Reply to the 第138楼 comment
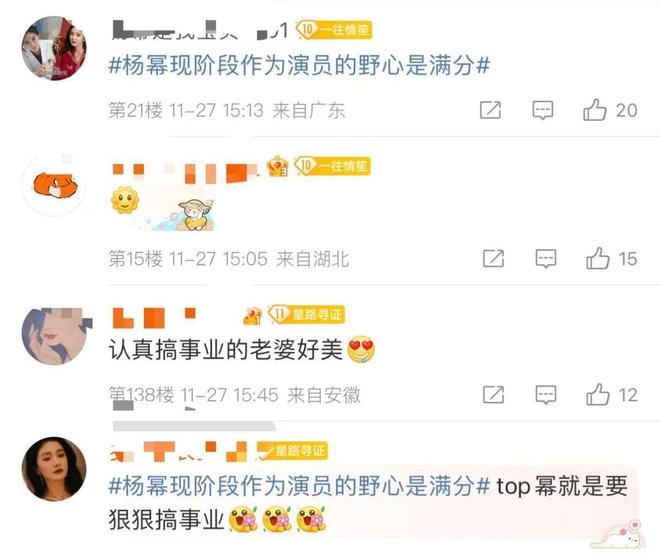The width and height of the screenshot is (660, 554). tap(543, 395)
